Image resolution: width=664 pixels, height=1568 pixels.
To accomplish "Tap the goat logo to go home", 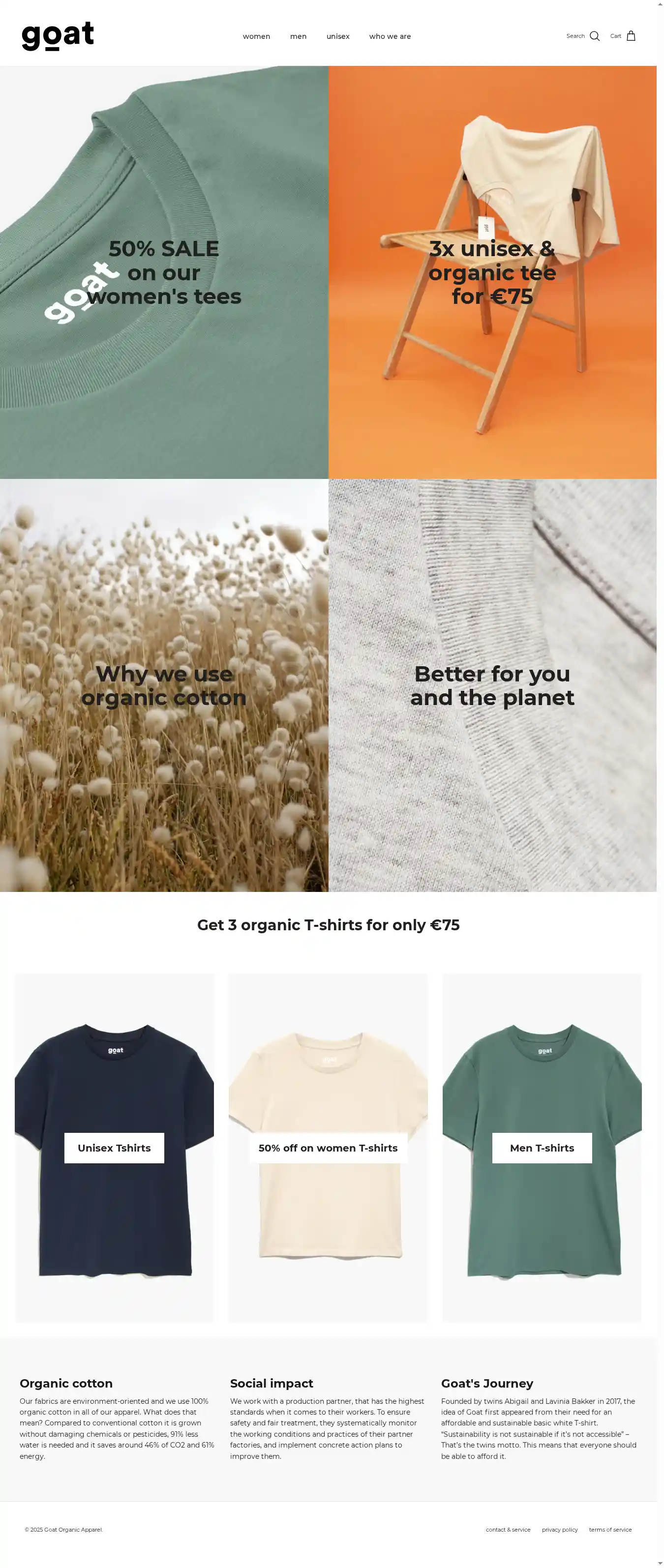I will click(x=58, y=36).
